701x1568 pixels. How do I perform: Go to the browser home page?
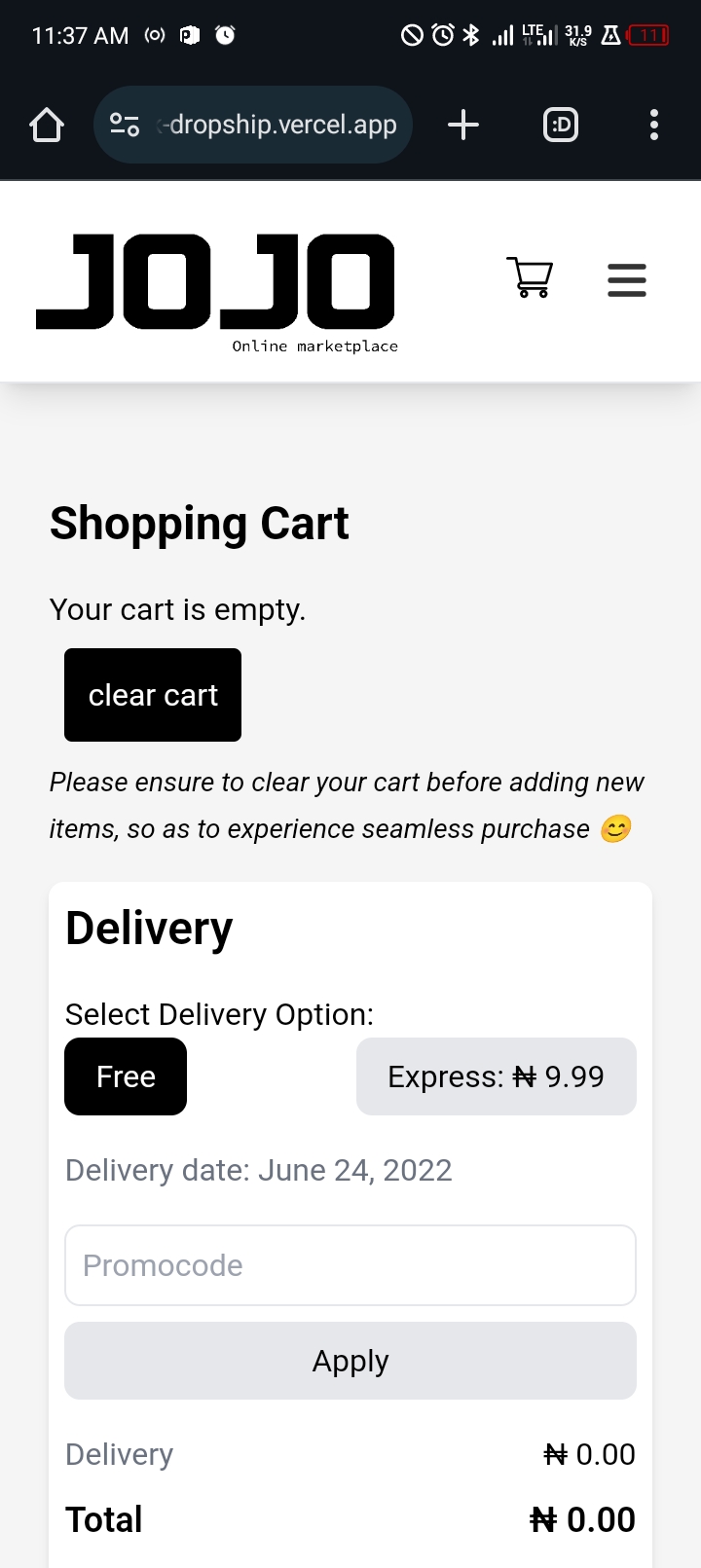pyautogui.click(x=47, y=125)
